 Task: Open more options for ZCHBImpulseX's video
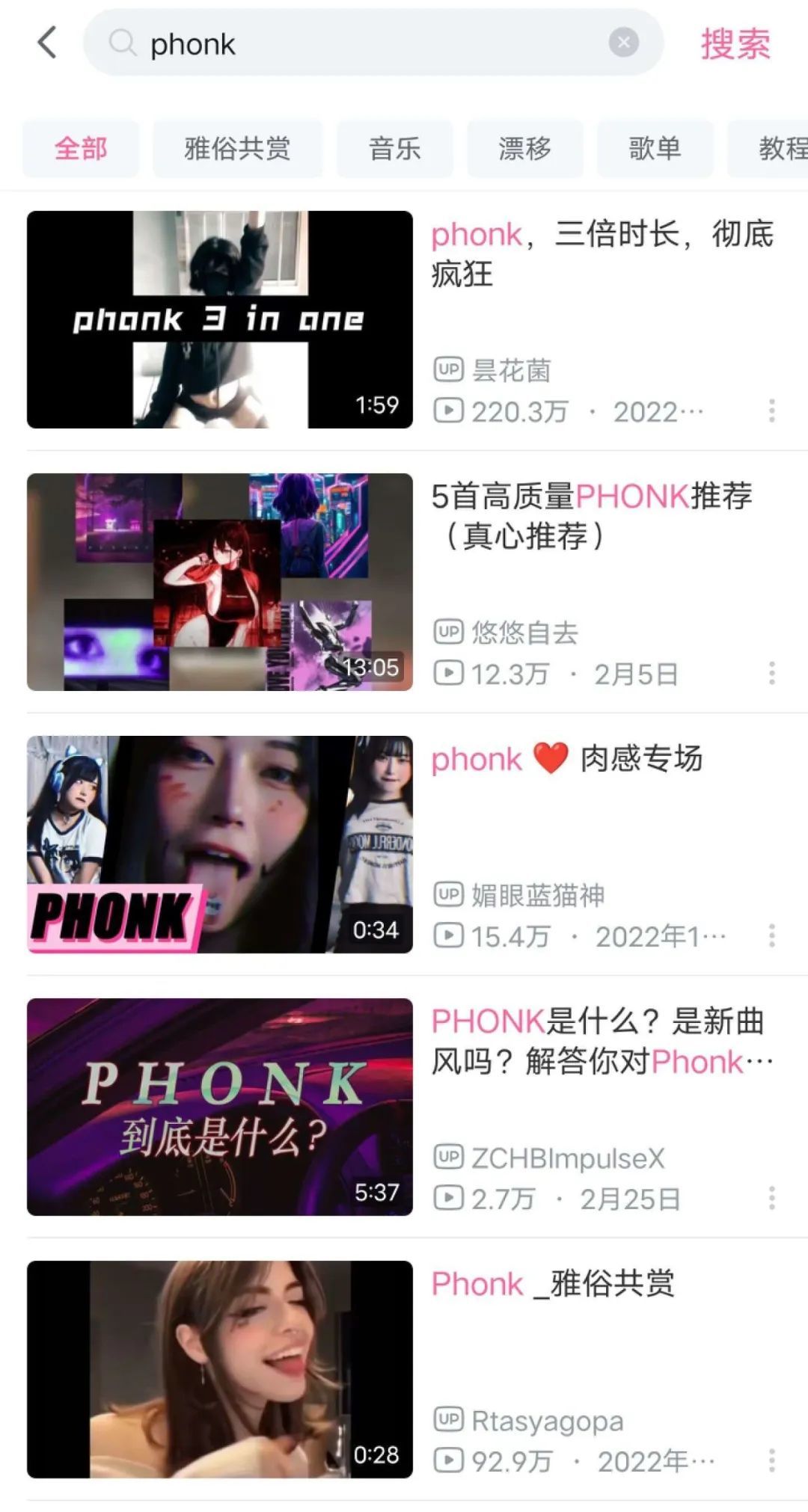[x=771, y=1198]
